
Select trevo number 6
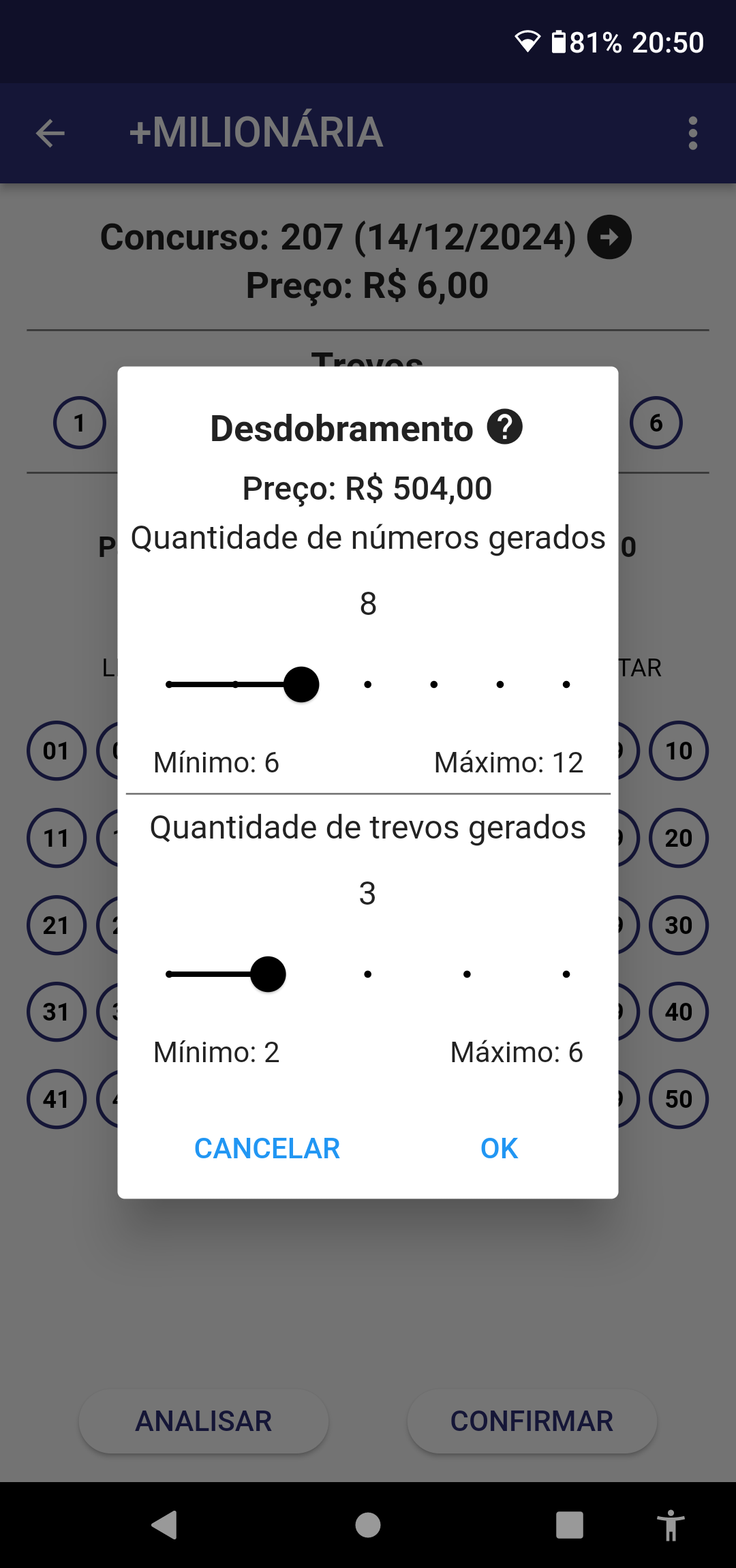tap(656, 423)
